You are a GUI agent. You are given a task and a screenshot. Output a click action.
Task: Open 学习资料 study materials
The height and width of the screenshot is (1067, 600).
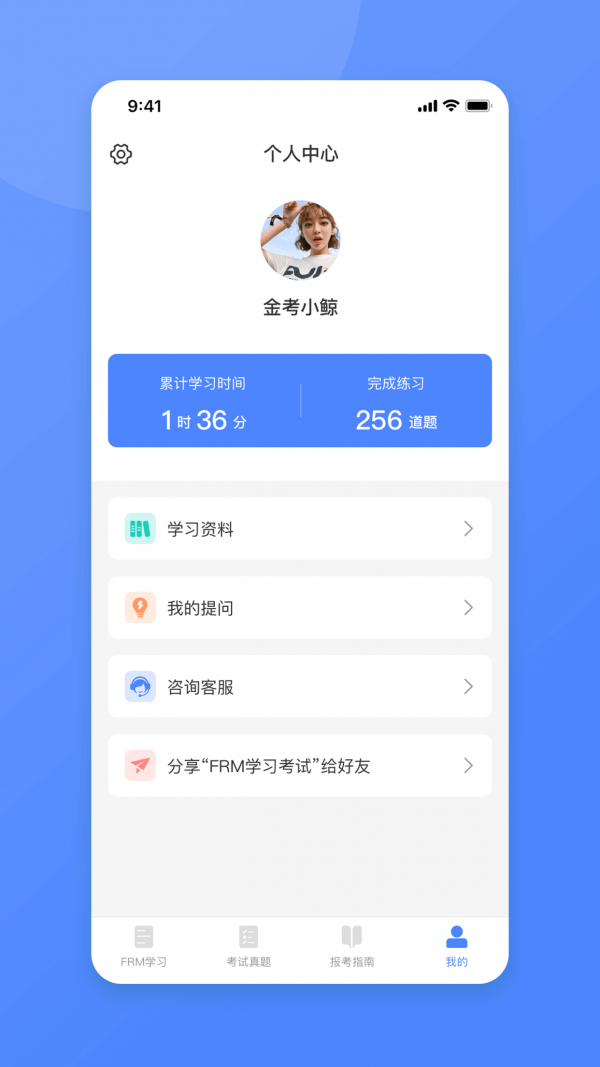point(300,529)
